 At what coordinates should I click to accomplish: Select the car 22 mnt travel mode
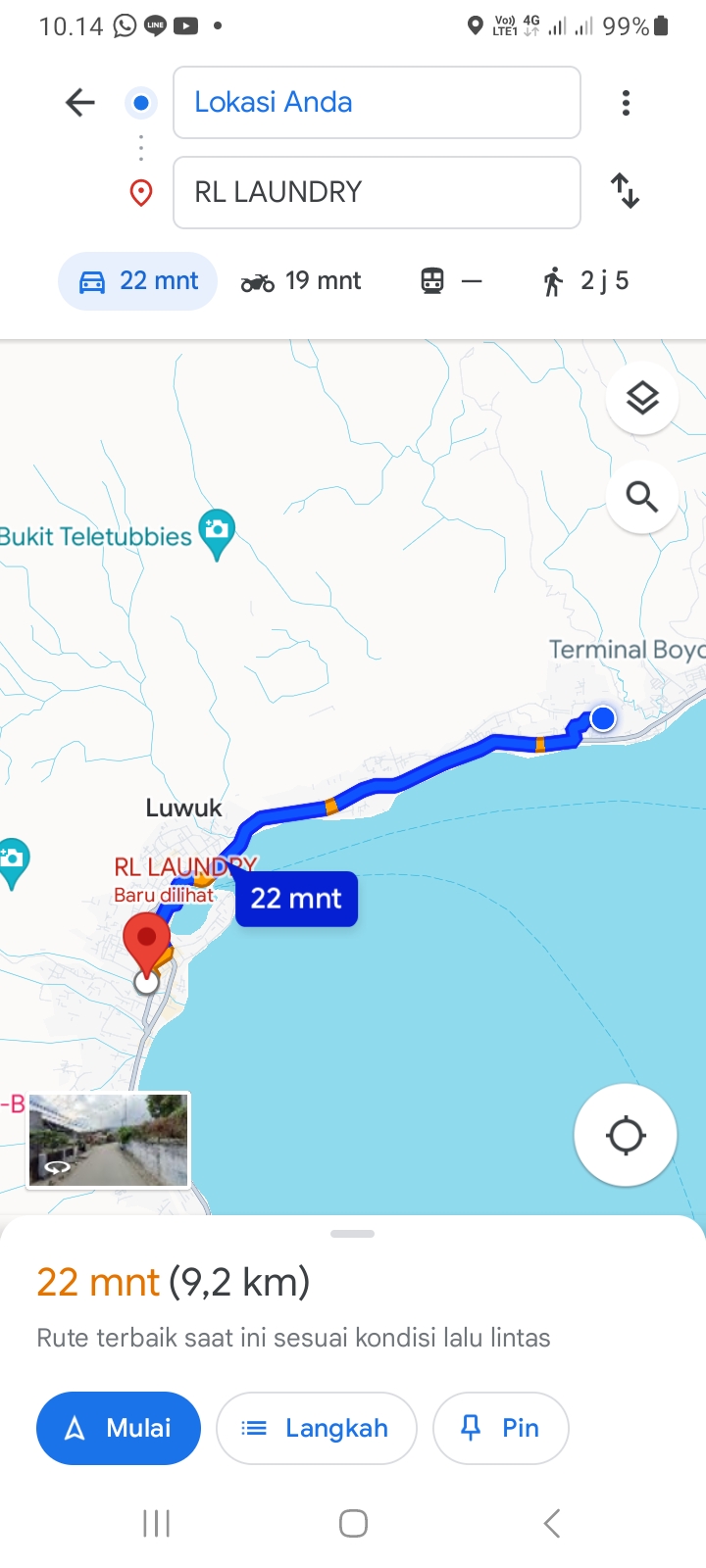(x=138, y=281)
